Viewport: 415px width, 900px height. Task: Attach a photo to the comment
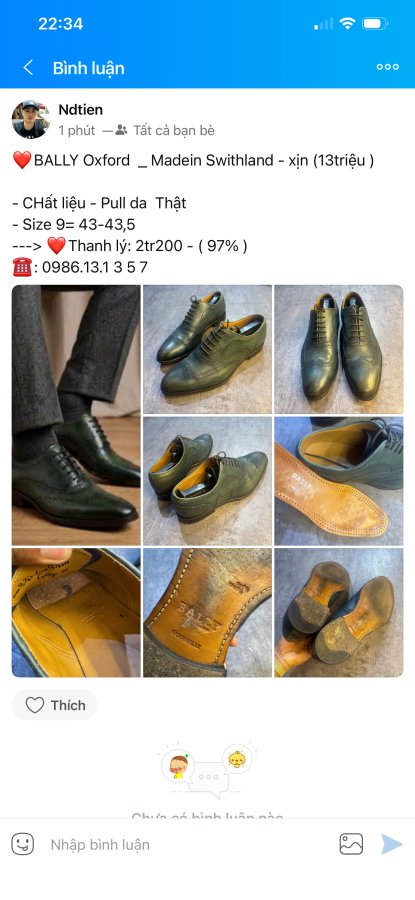point(351,844)
